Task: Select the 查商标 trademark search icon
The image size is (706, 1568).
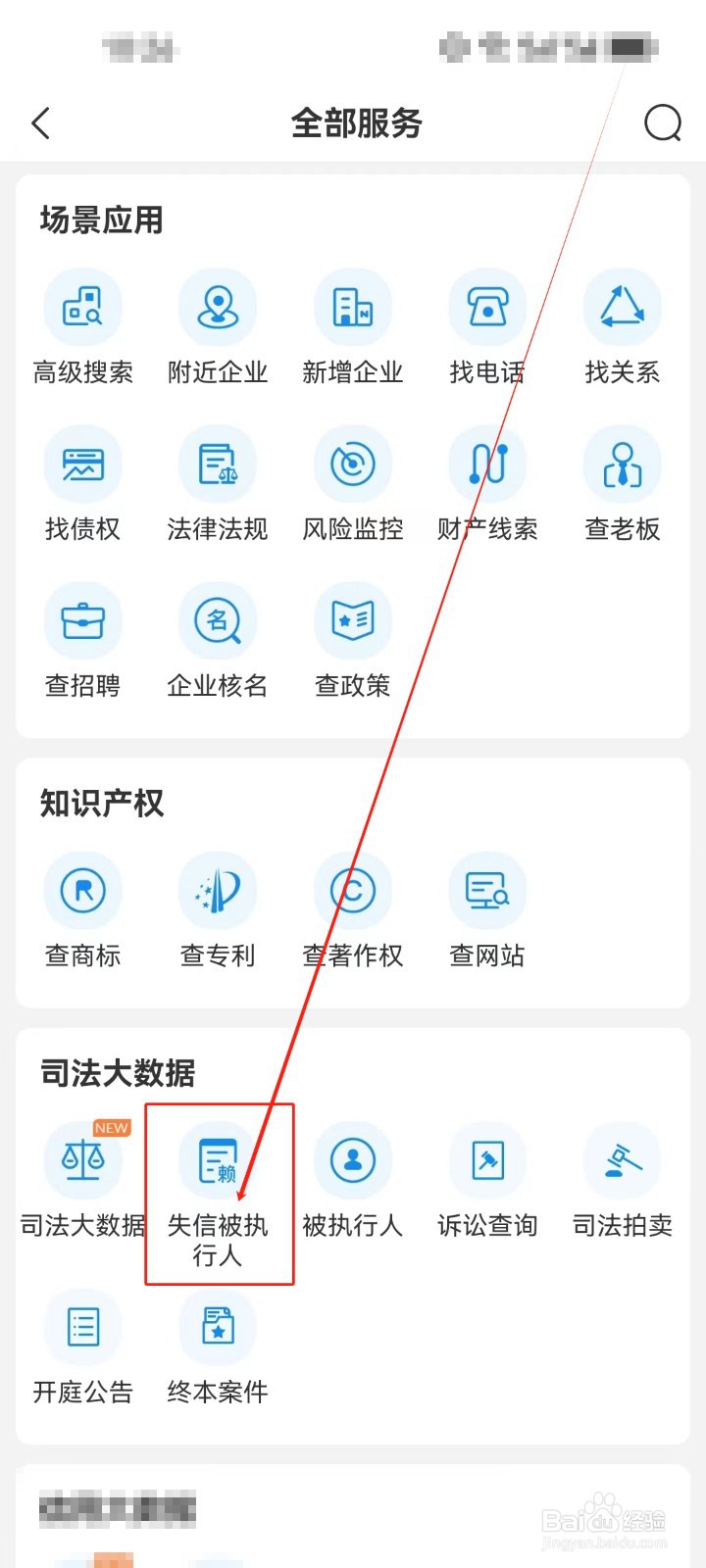Action: [83, 890]
